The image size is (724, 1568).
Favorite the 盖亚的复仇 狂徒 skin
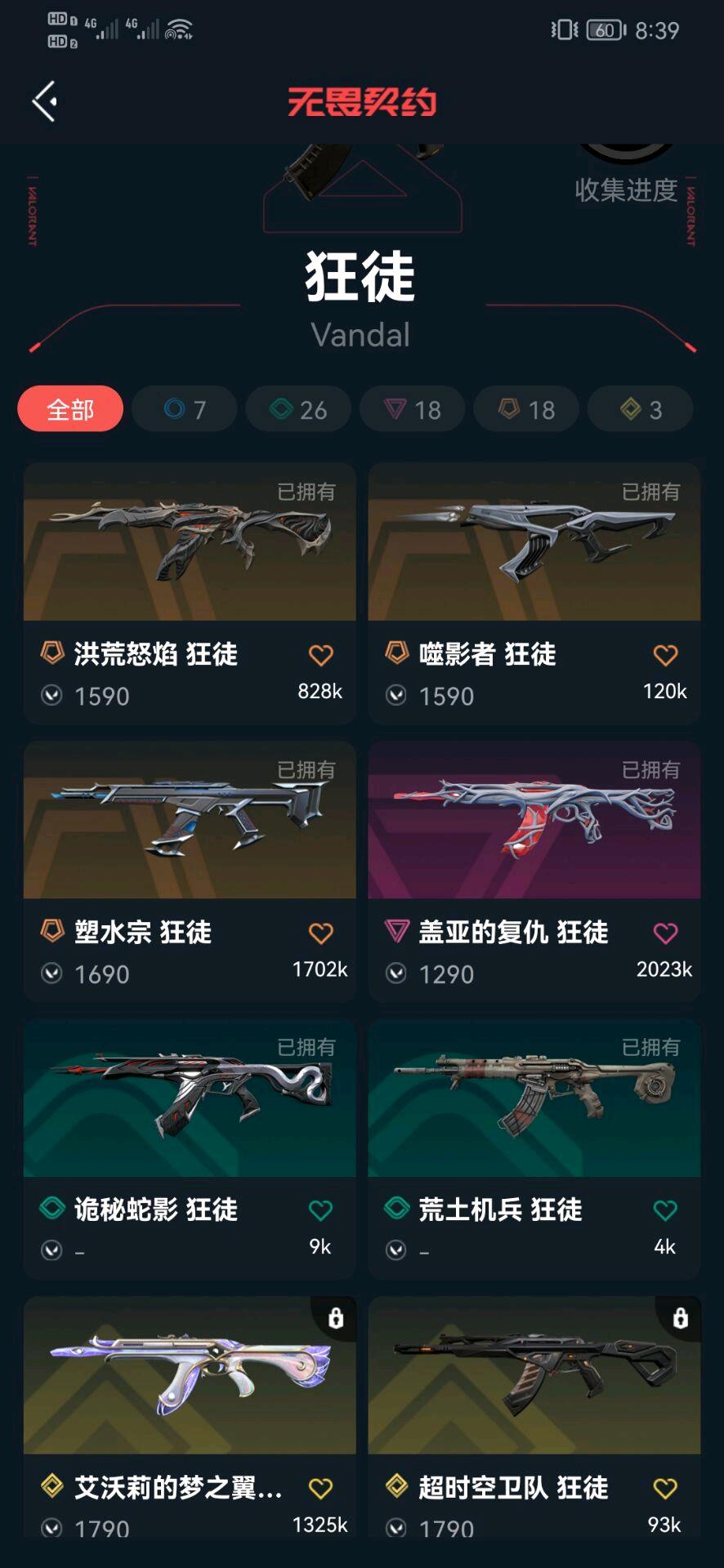(x=665, y=933)
